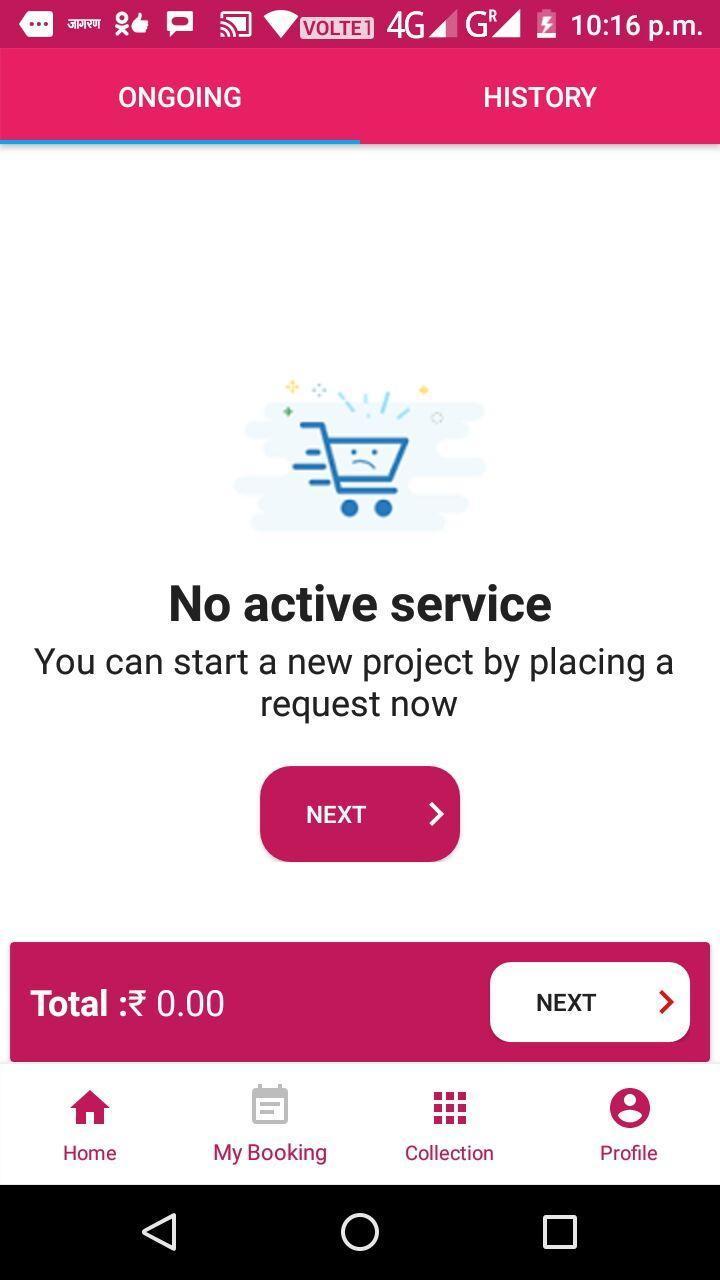The width and height of the screenshot is (720, 1280).
Task: Open recent apps from navigation bar
Action: point(560,1232)
